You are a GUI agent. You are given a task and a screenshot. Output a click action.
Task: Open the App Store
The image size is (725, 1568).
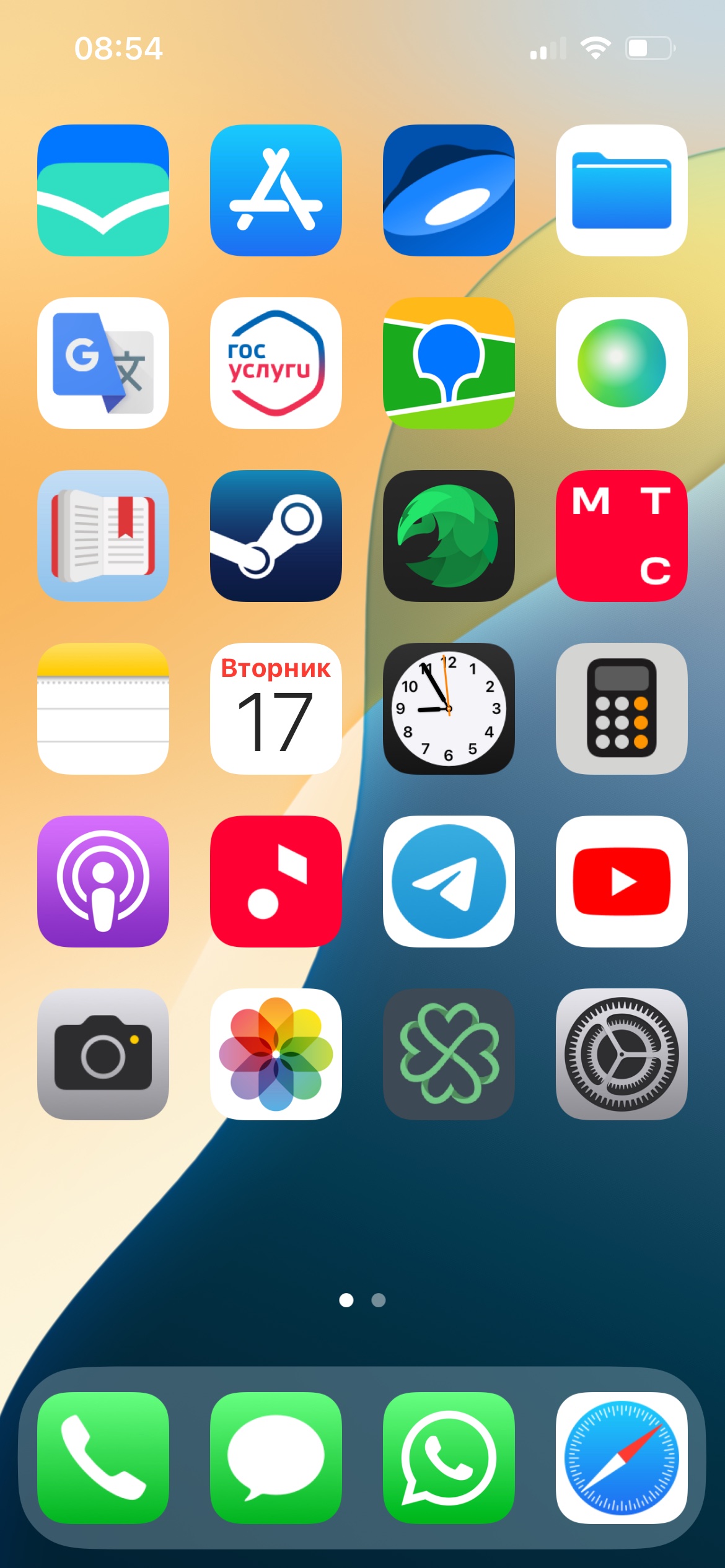(276, 190)
